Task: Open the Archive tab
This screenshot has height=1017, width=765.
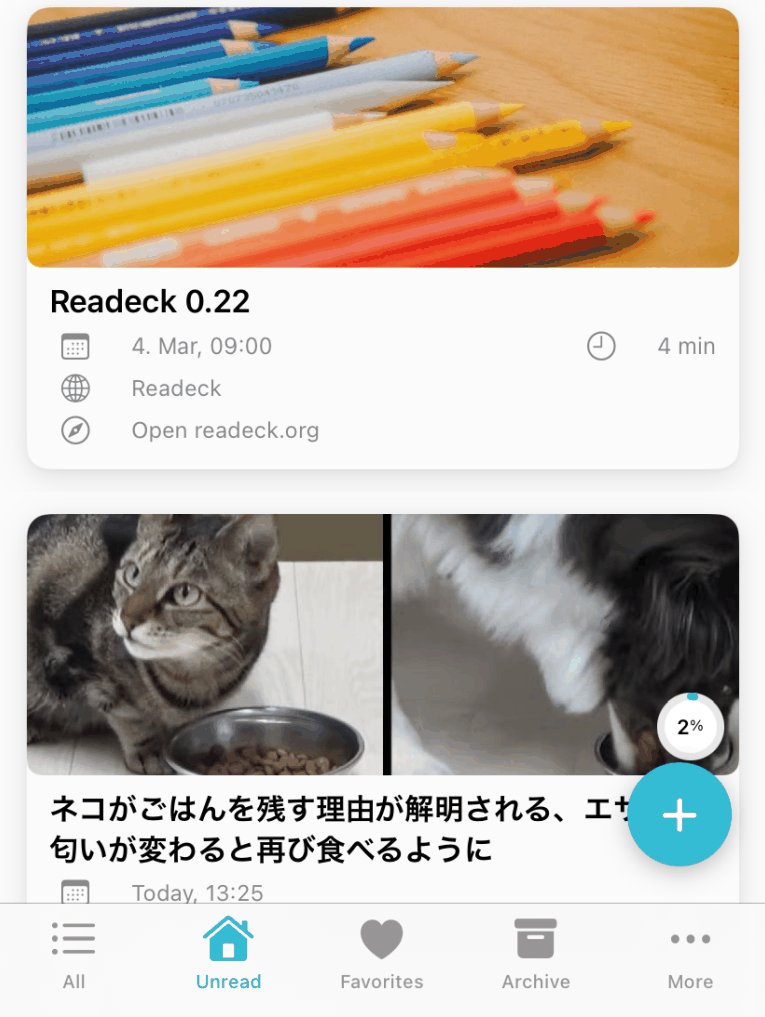Action: (536, 955)
